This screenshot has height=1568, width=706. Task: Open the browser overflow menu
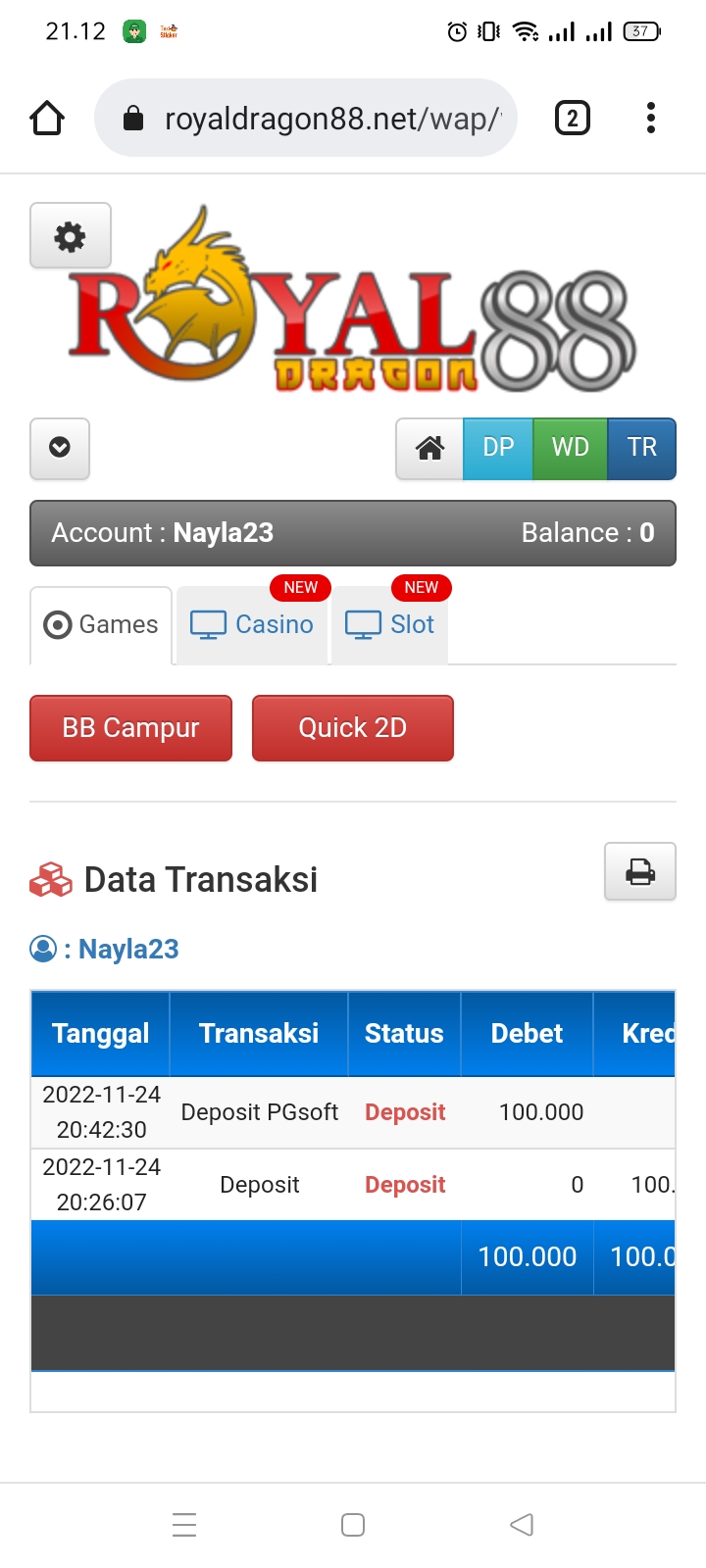coord(651,119)
